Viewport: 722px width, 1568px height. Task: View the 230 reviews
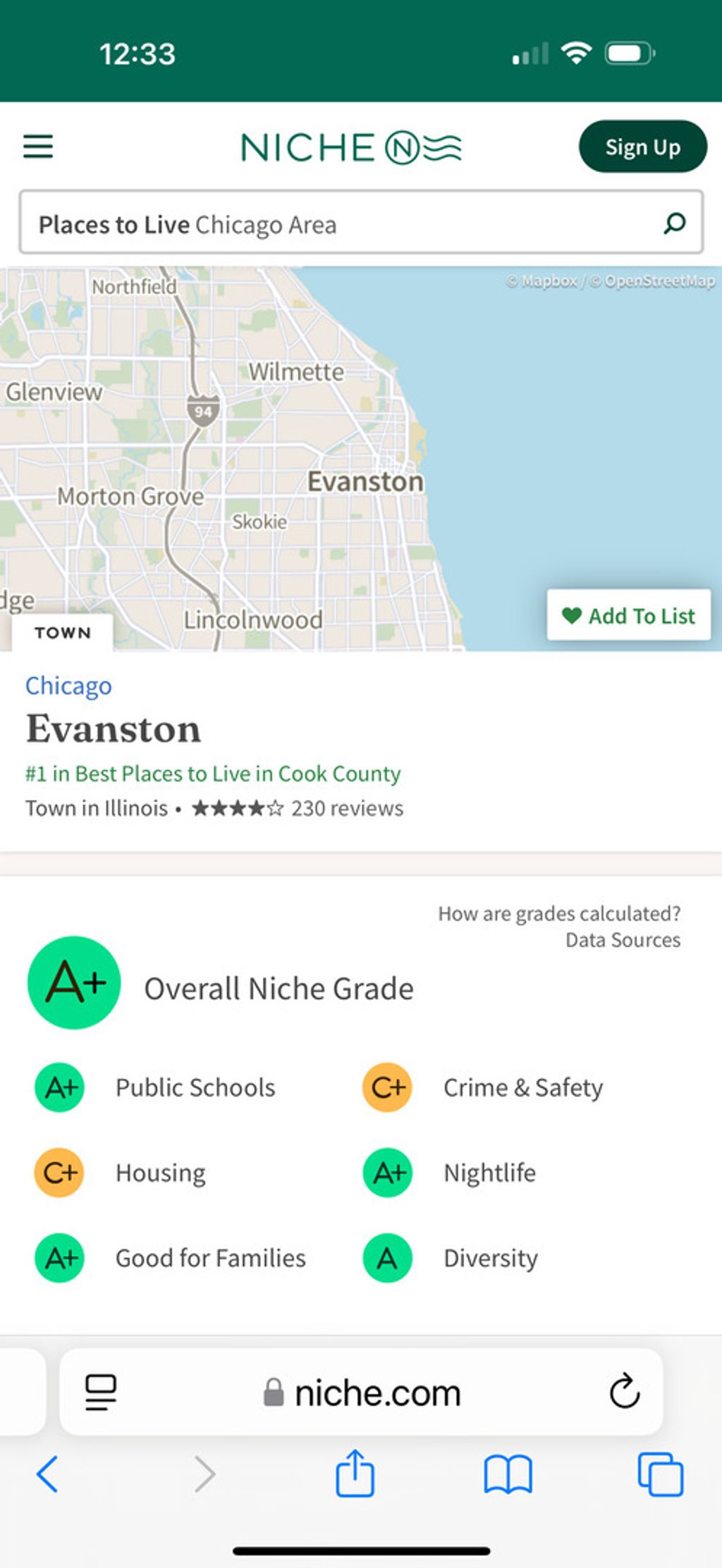347,808
